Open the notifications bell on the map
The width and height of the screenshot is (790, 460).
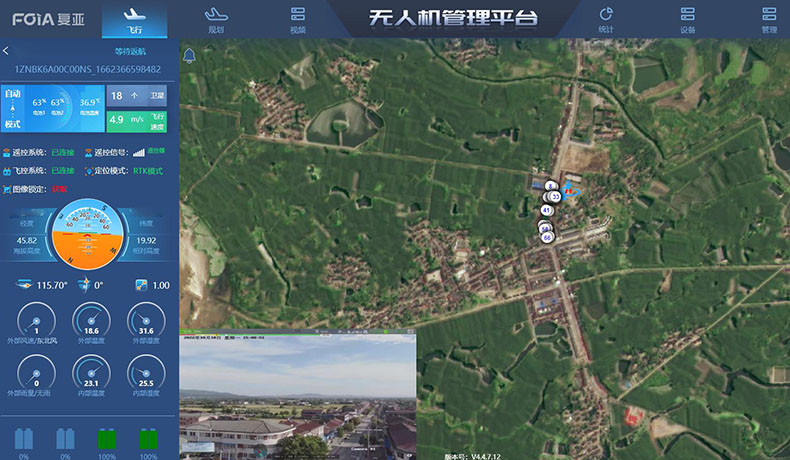[x=190, y=56]
